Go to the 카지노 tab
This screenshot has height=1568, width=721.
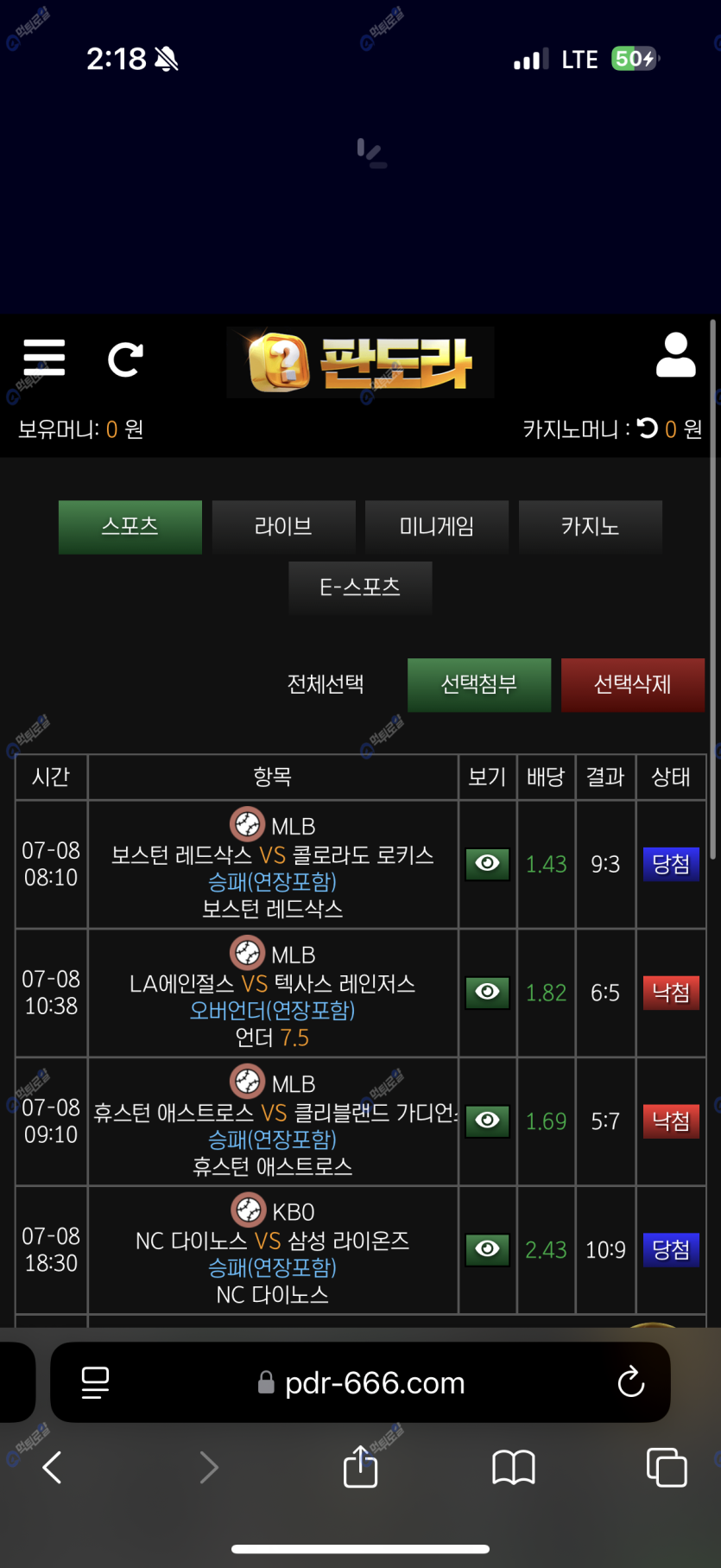[591, 526]
